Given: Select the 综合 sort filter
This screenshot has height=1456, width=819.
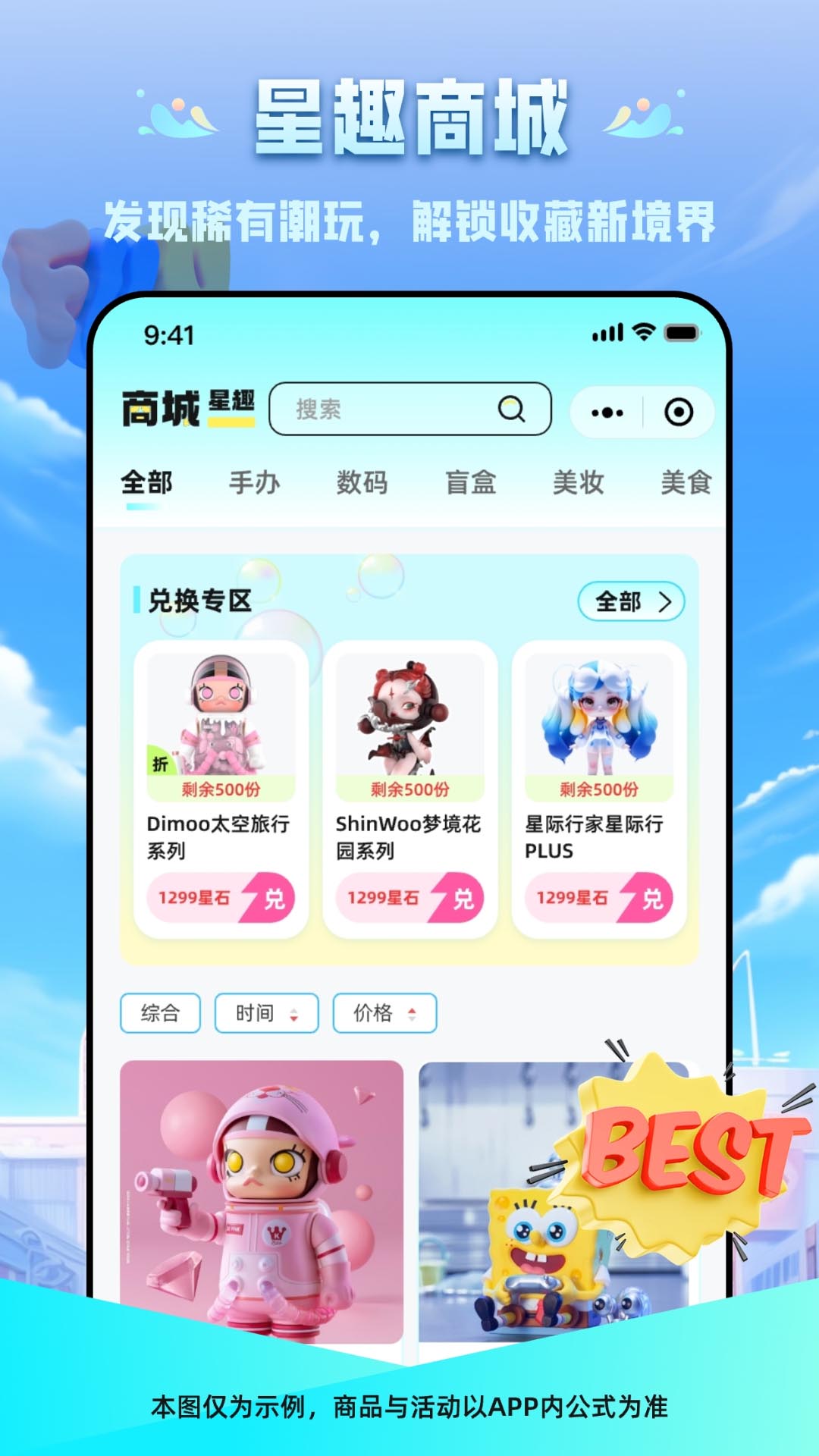Looking at the screenshot, I should (x=160, y=1012).
